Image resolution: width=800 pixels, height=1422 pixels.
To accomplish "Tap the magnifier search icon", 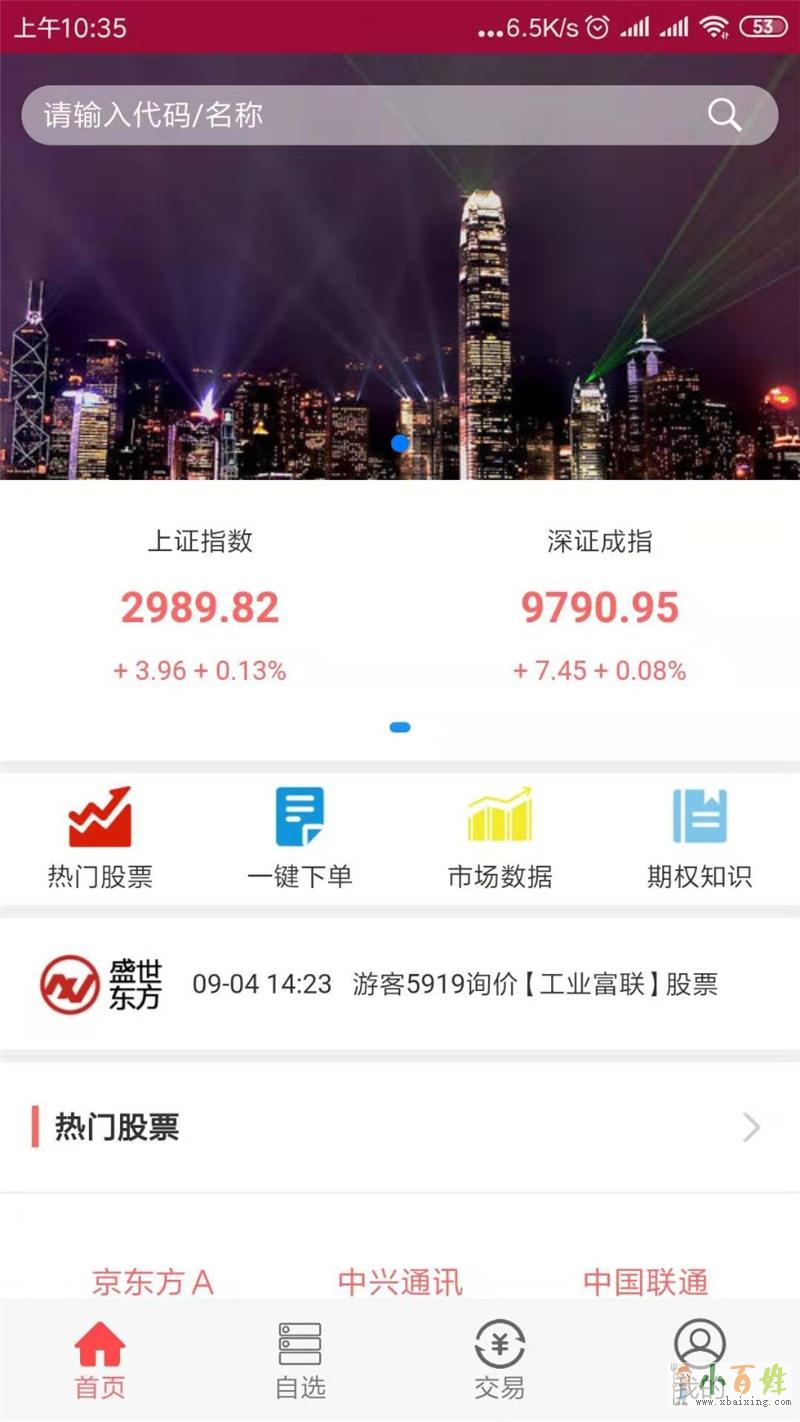I will pos(725,115).
